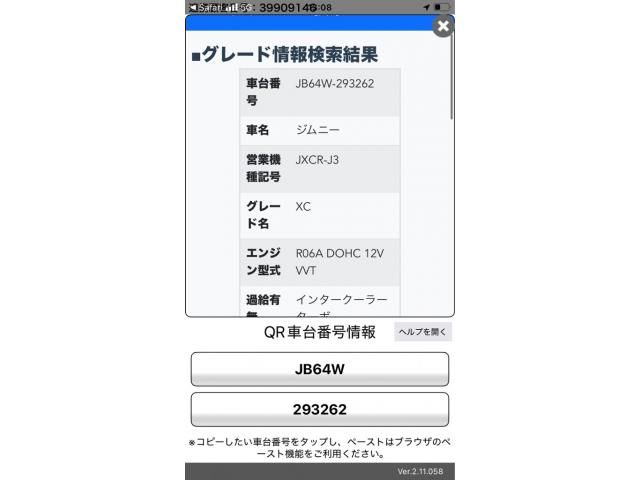Screen dimensions: 640x480
Task: Copy the 293262 chassis number
Action: point(319,410)
